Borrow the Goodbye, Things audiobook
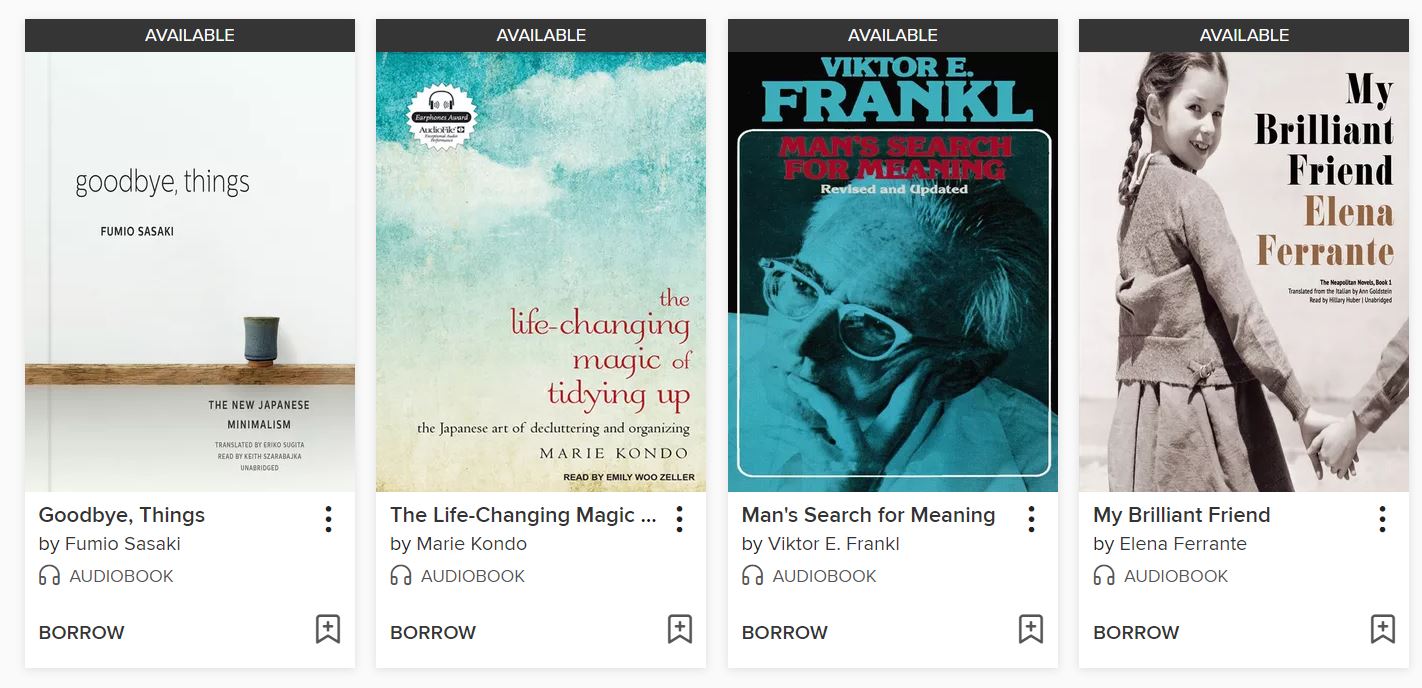Screen dimensions: 1422x688 tap(82, 632)
